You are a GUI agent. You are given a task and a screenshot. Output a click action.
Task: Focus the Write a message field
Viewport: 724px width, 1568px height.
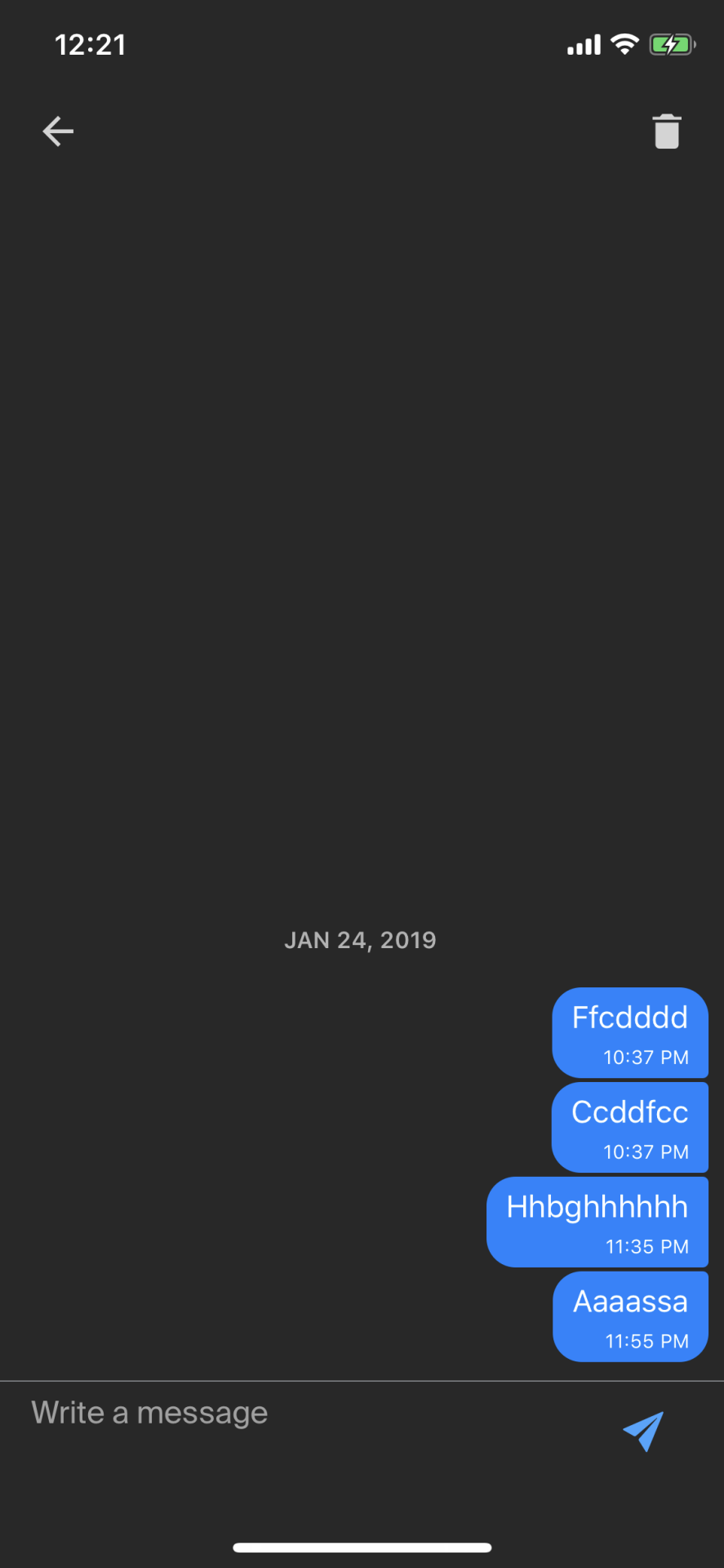310,1413
